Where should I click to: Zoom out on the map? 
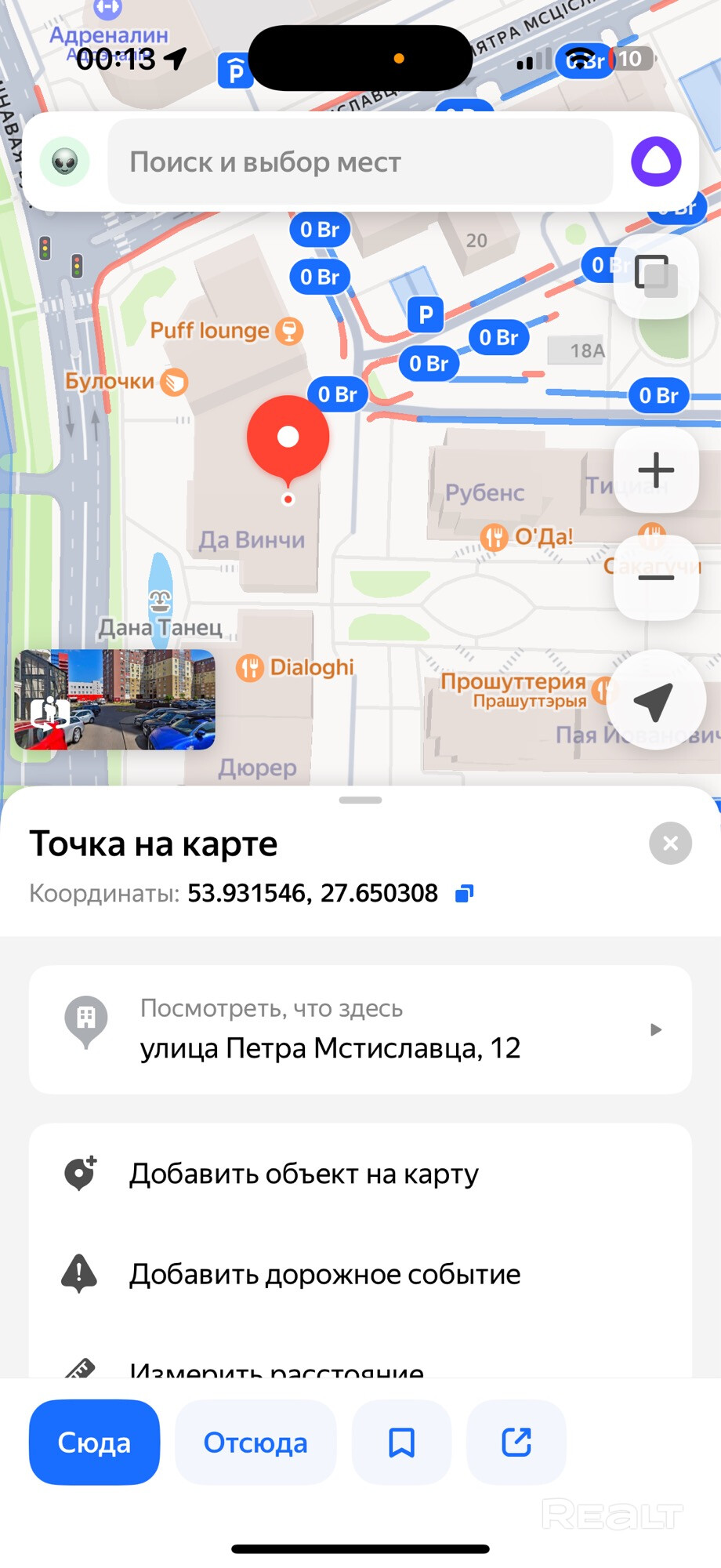point(656,578)
